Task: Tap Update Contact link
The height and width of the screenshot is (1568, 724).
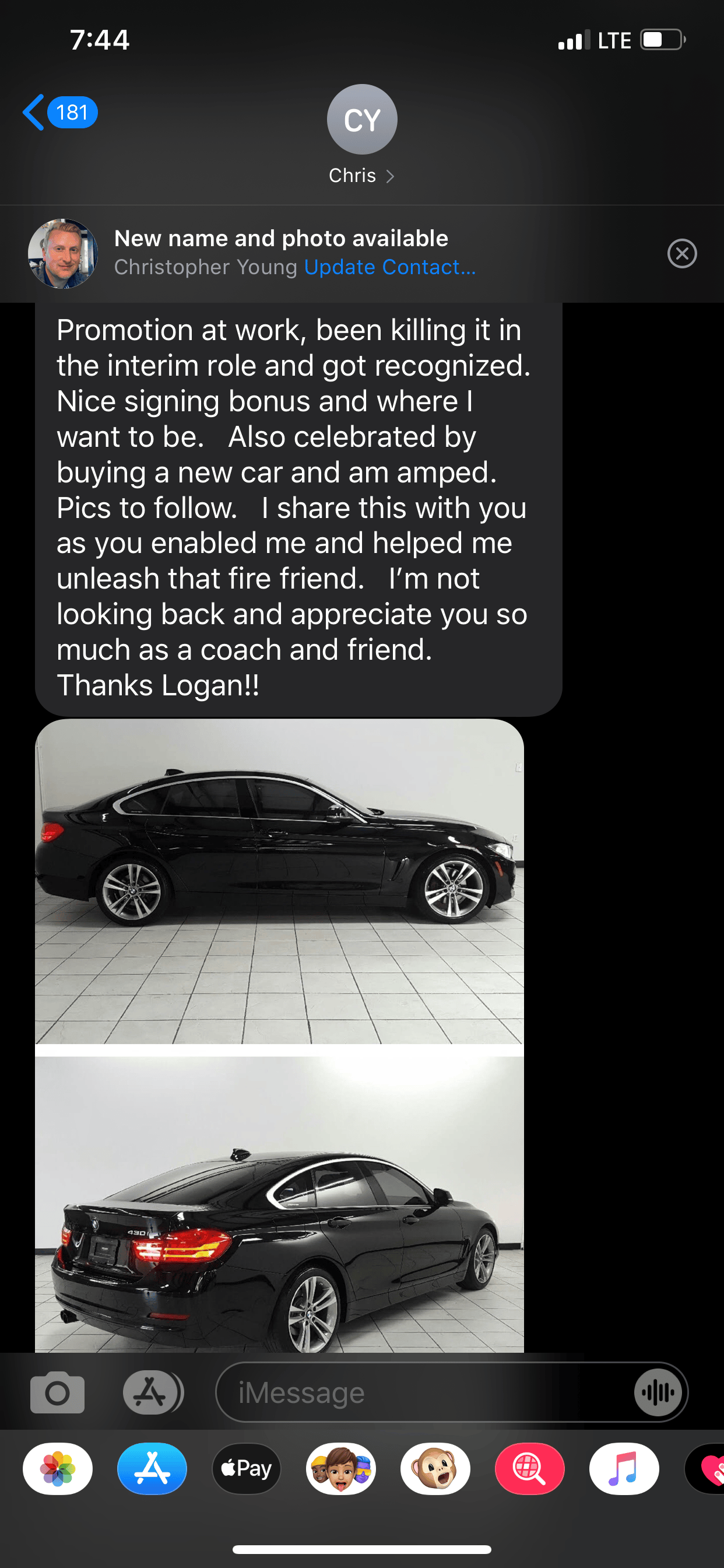Action: 389,267
